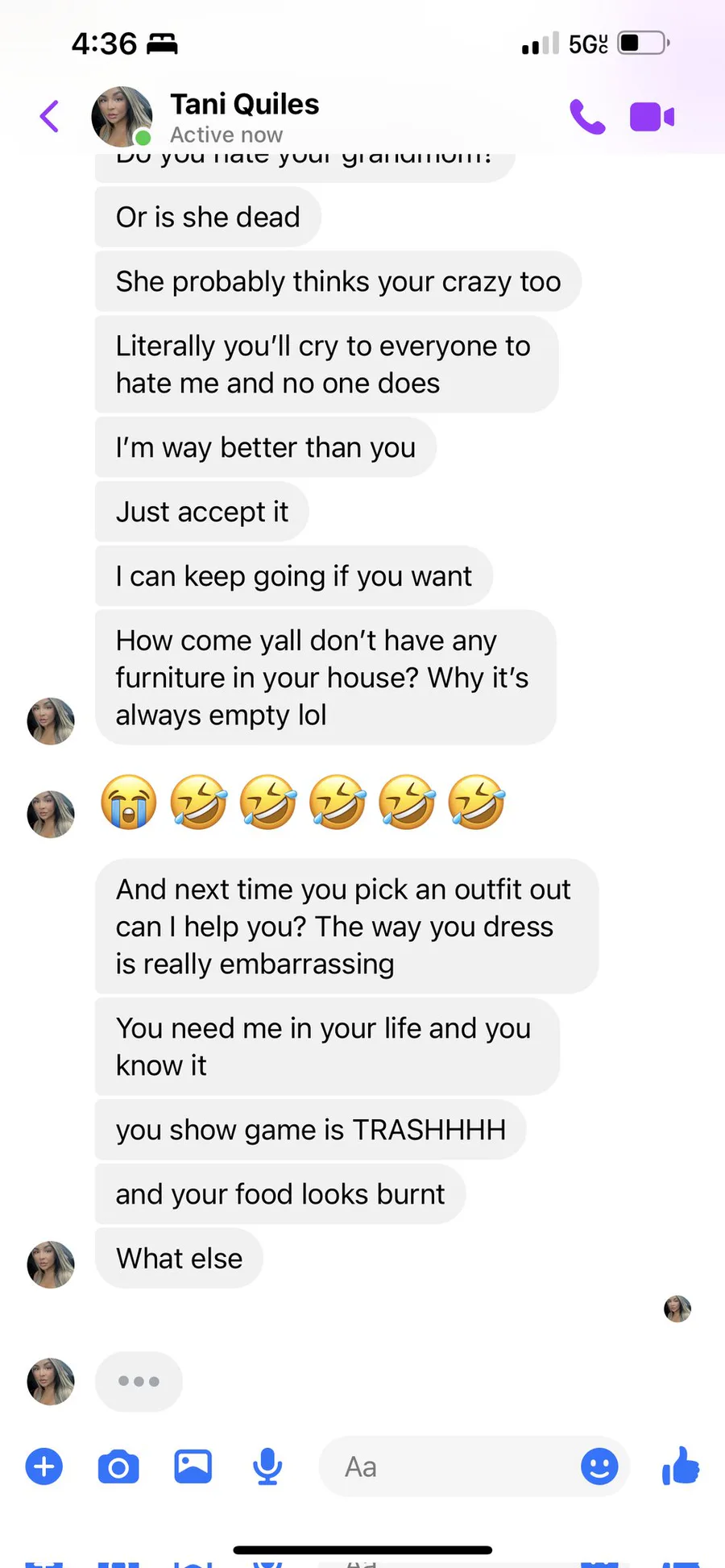
Task: Tap the profile picture in the chat header
Action: coord(122,117)
